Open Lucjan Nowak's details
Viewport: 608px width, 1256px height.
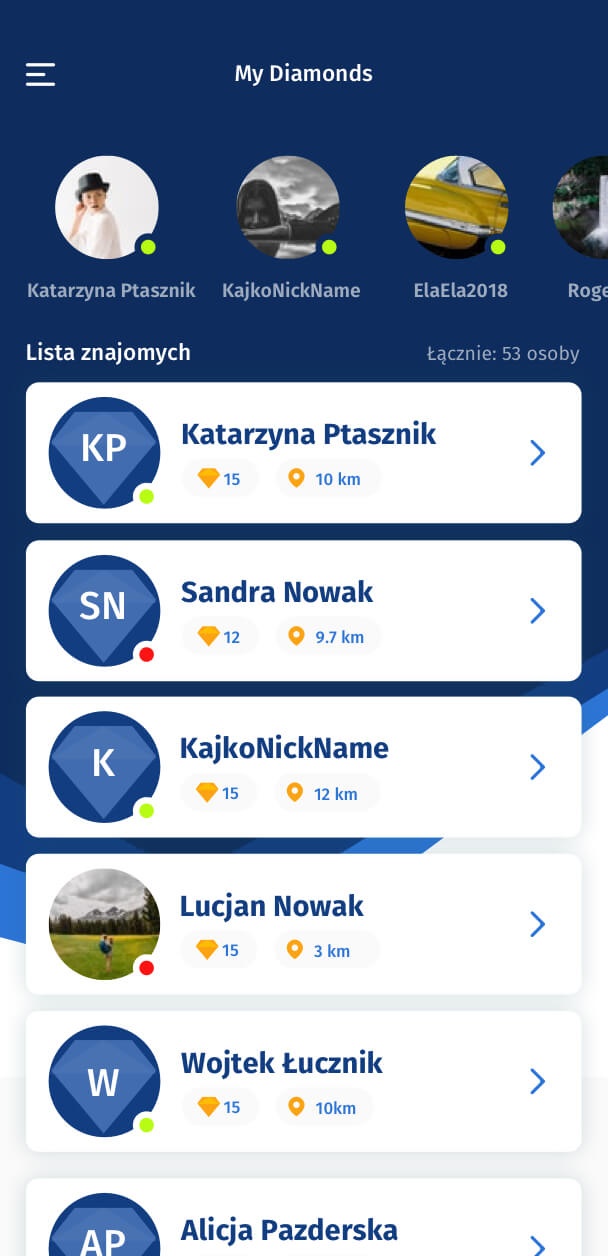click(303, 924)
